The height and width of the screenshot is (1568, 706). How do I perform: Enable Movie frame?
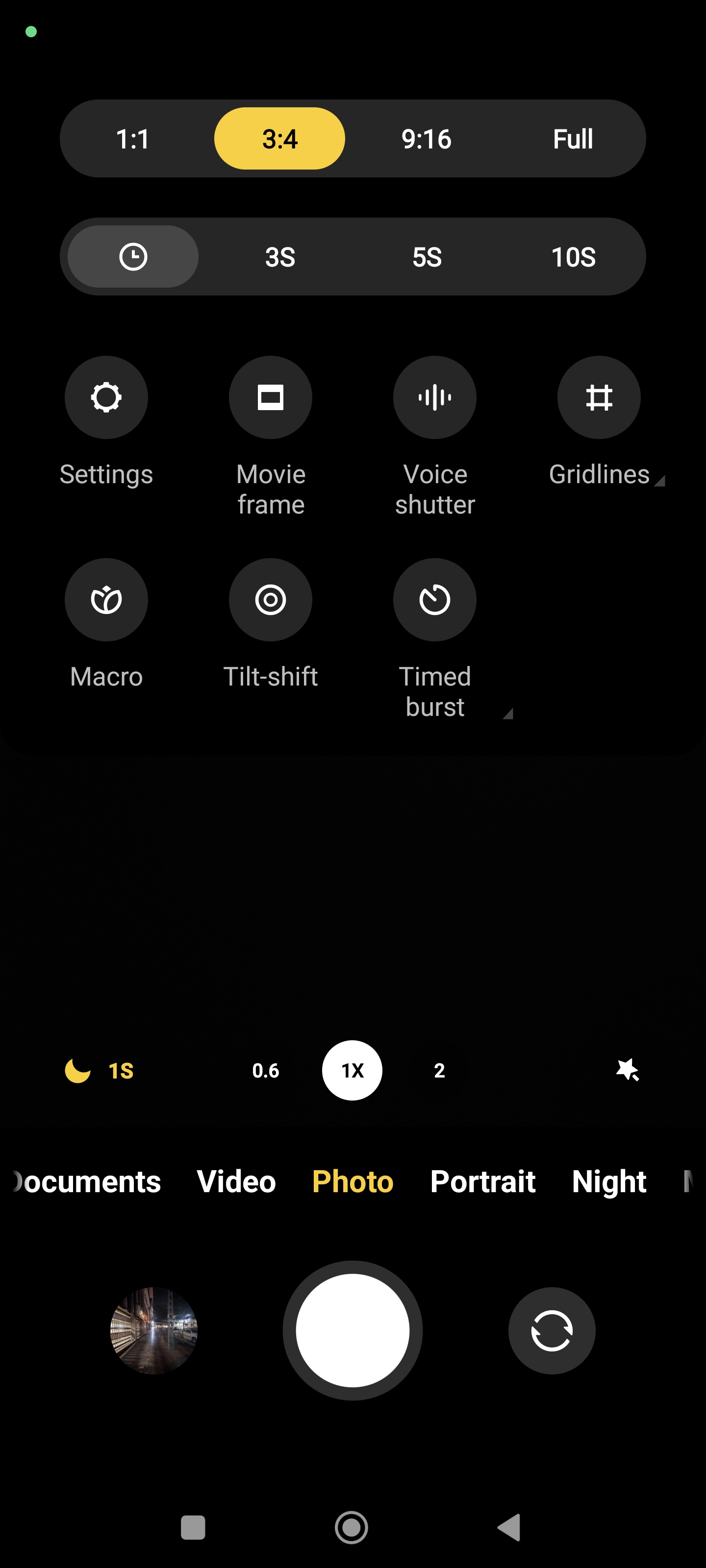pyautogui.click(x=271, y=397)
